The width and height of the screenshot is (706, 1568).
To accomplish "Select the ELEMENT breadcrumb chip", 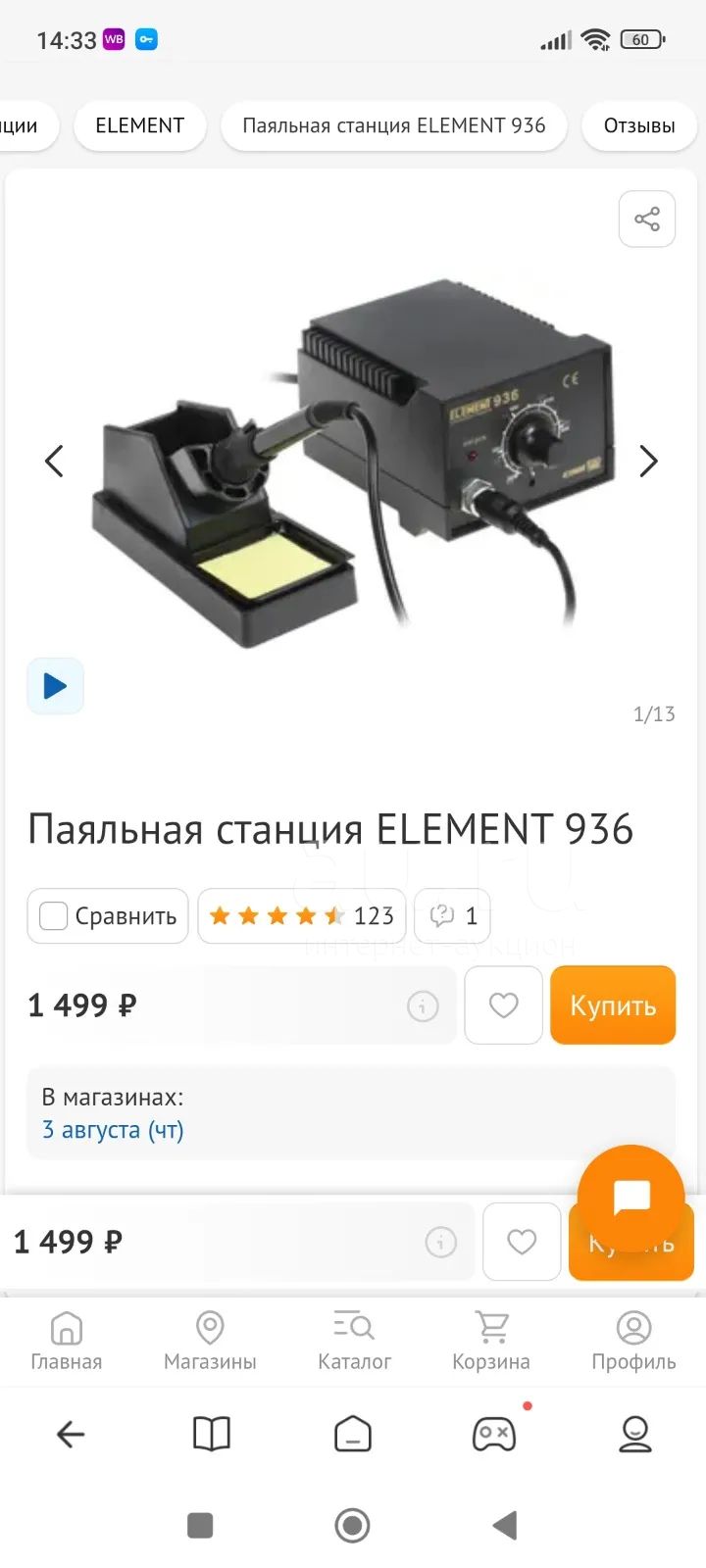I will pos(139,126).
